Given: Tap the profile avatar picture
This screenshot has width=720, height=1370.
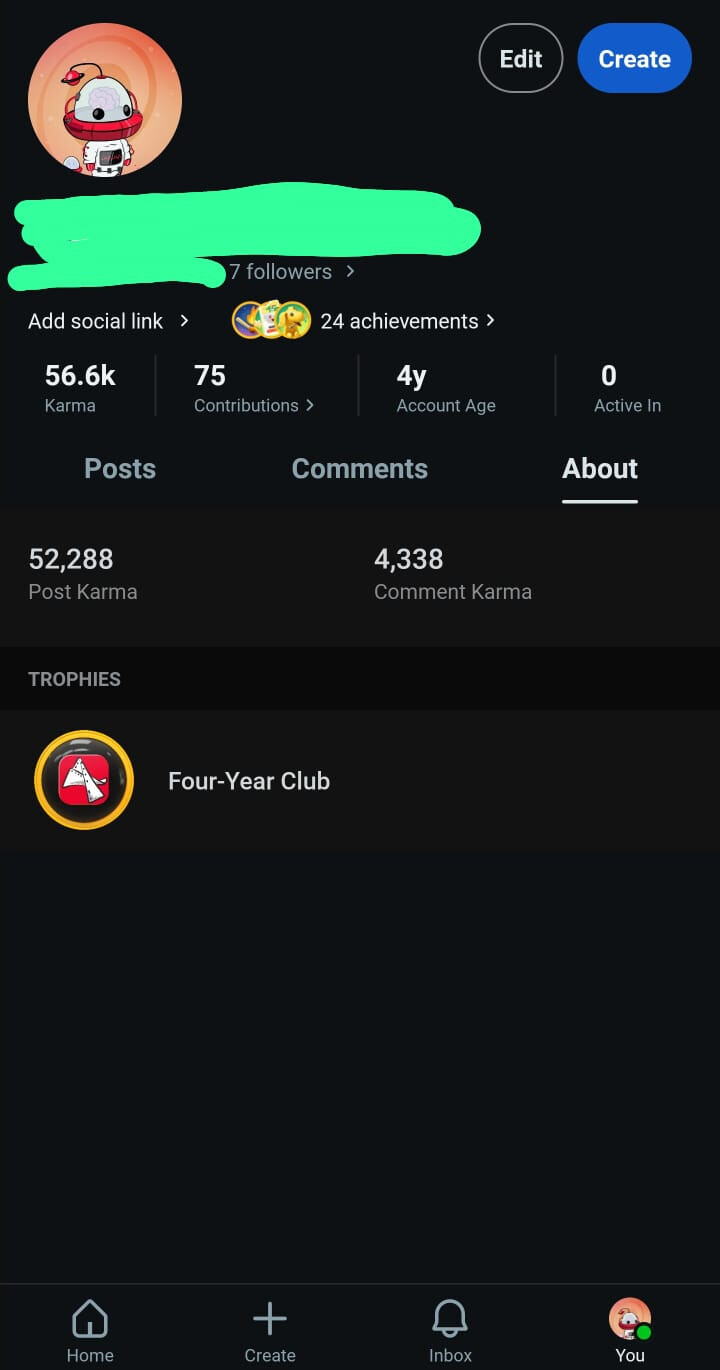Looking at the screenshot, I should tap(105, 100).
